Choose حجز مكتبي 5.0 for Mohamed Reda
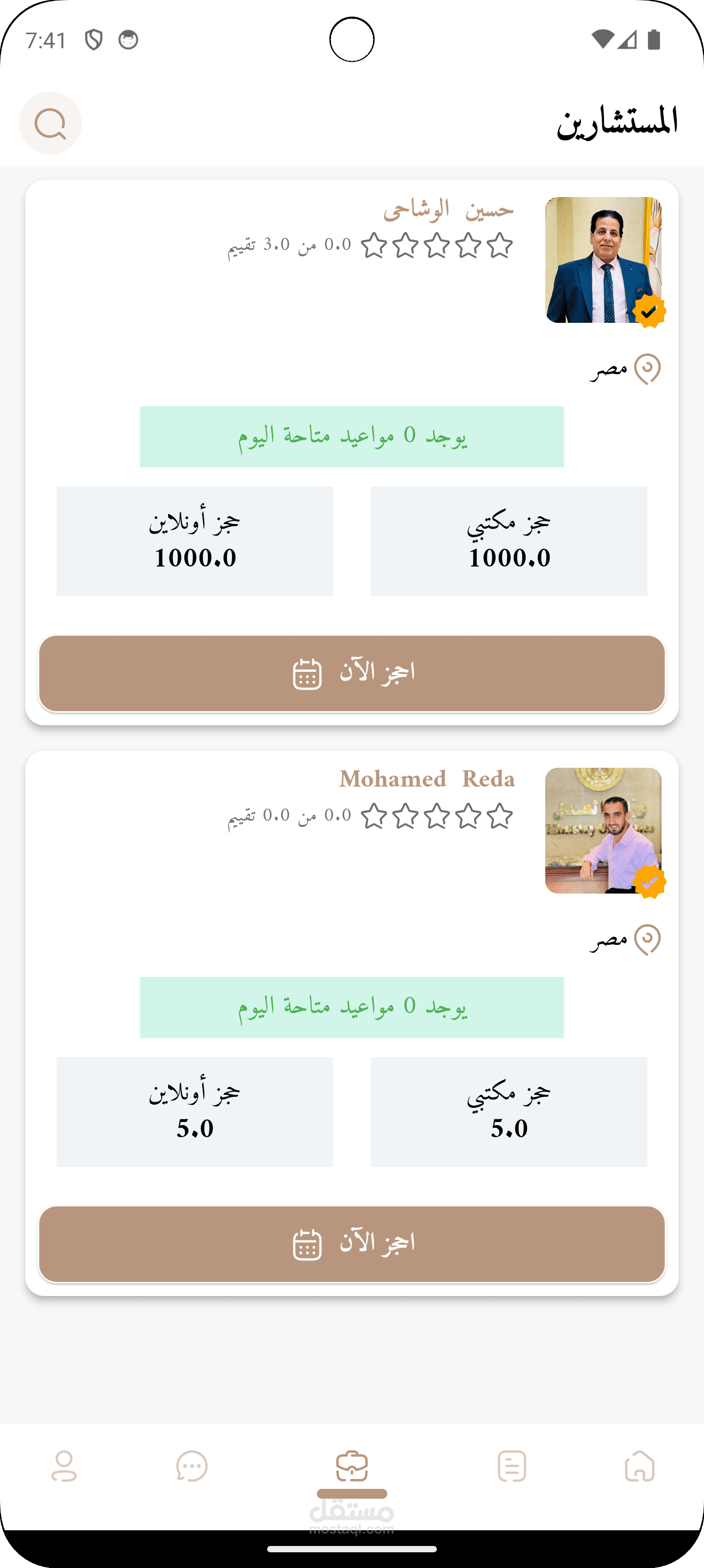Screen dimensions: 704x1568 (509, 1112)
